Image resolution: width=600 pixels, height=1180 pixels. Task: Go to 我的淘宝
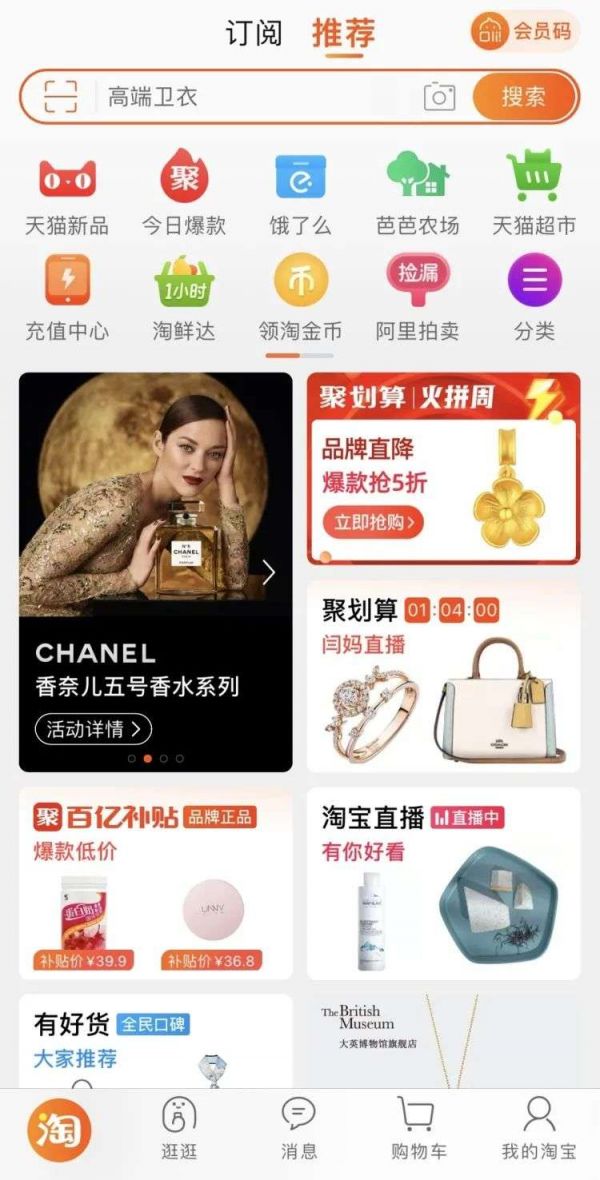(538, 1128)
